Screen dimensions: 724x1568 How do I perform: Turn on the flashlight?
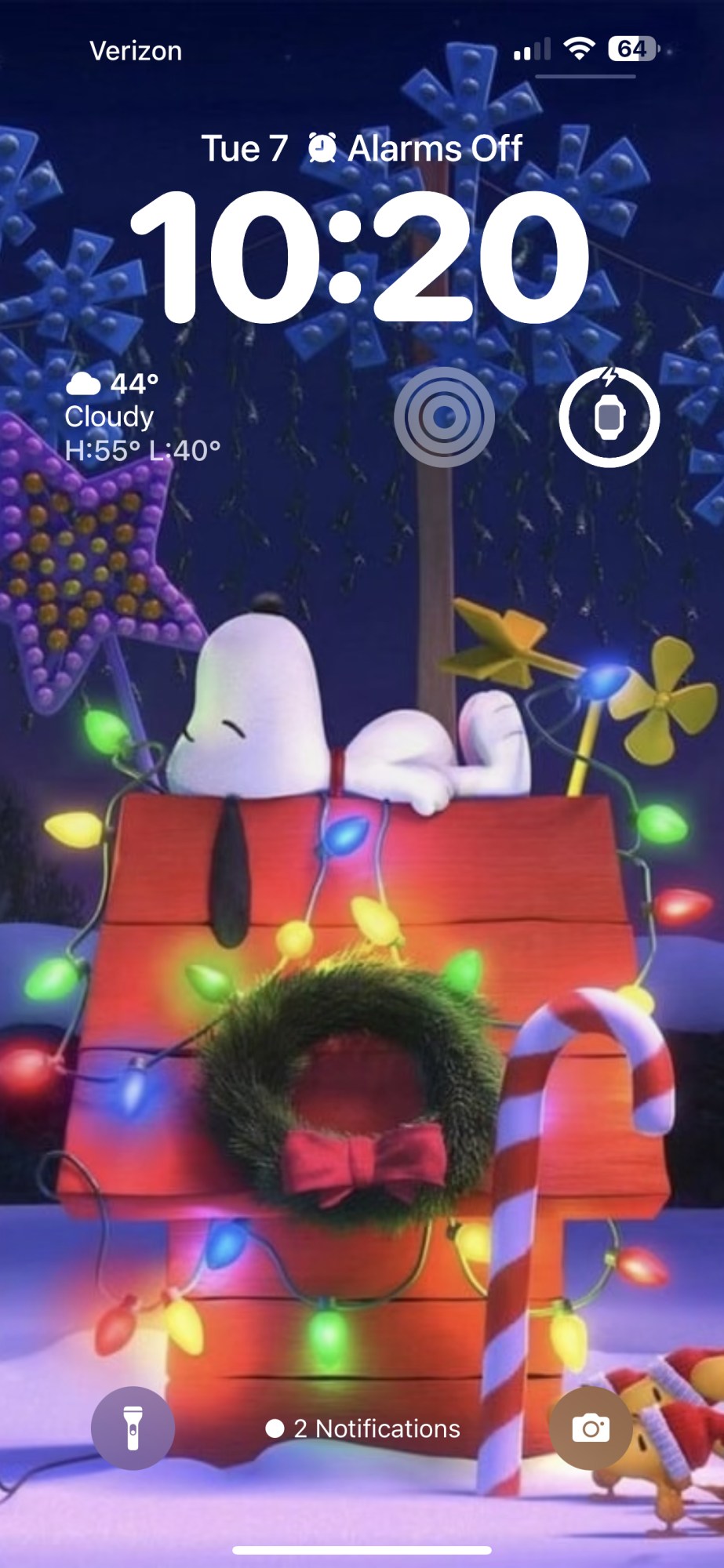point(133,1428)
